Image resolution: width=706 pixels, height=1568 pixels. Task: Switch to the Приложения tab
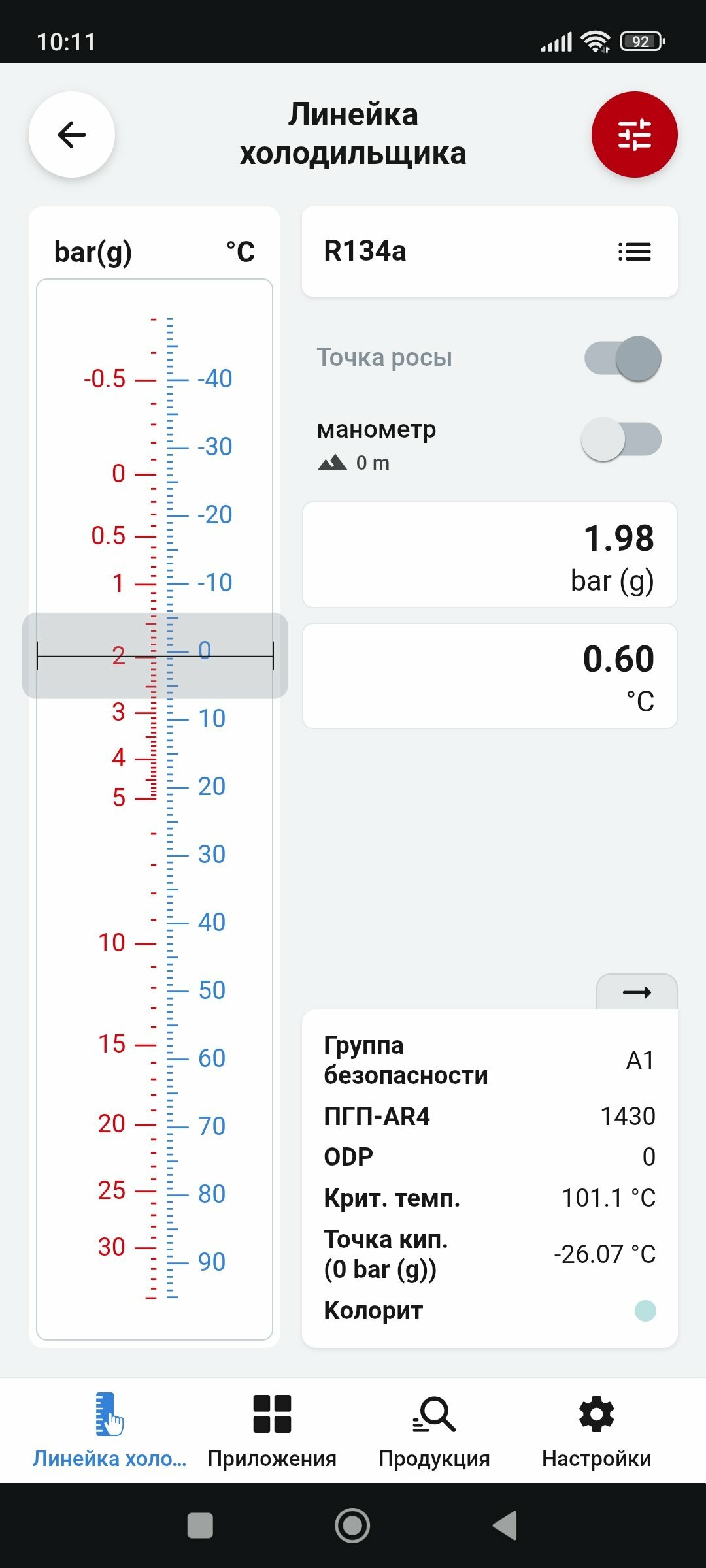[x=272, y=1431]
